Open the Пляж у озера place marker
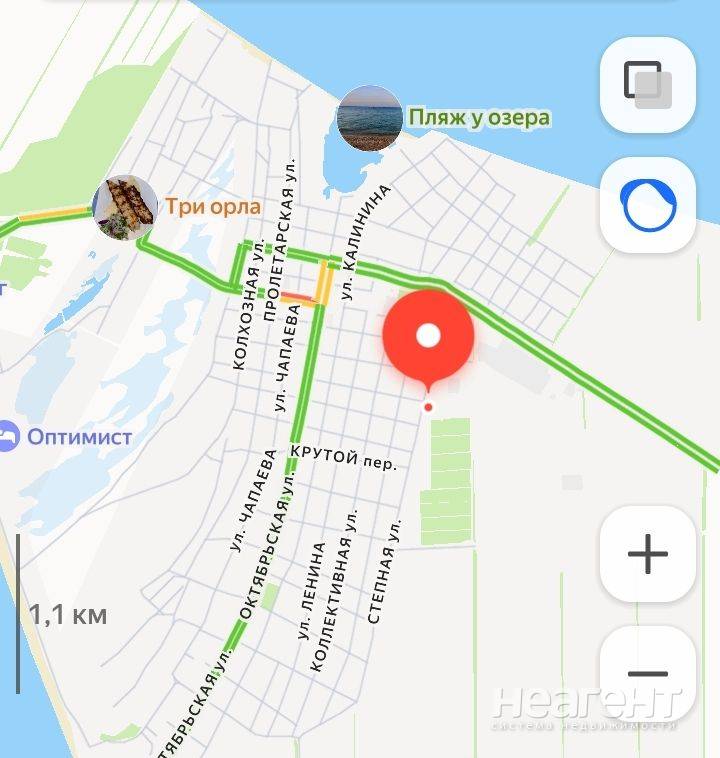The width and height of the screenshot is (720, 758). [x=370, y=118]
